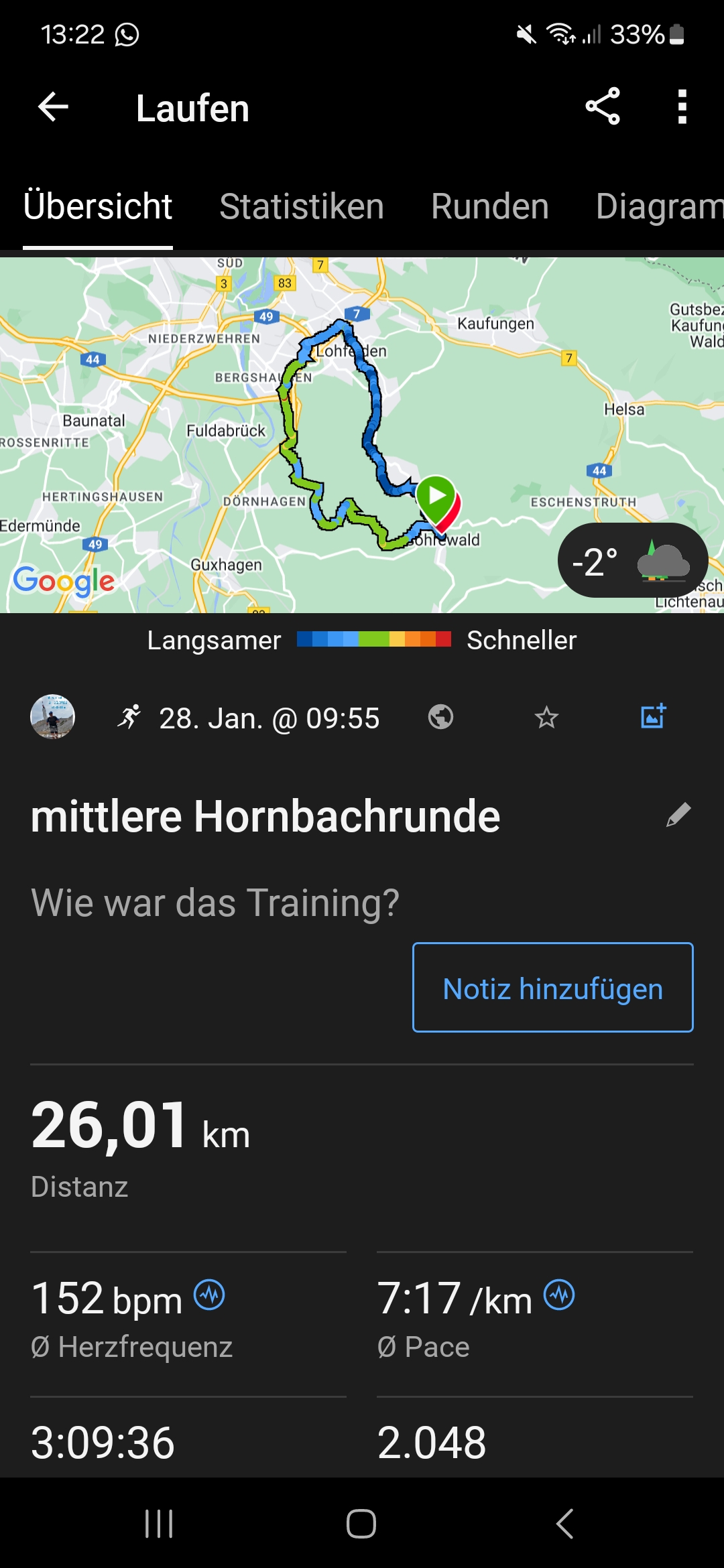724x1568 pixels.
Task: Switch to the Runden tab
Action: pos(490,206)
